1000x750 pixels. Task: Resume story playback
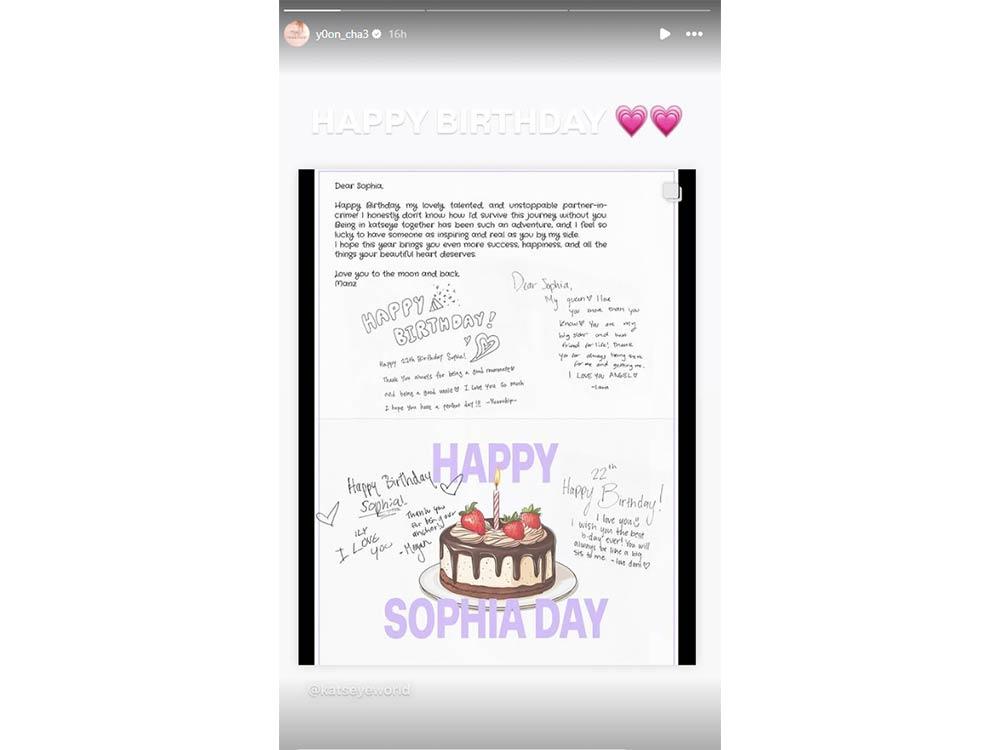click(x=664, y=34)
